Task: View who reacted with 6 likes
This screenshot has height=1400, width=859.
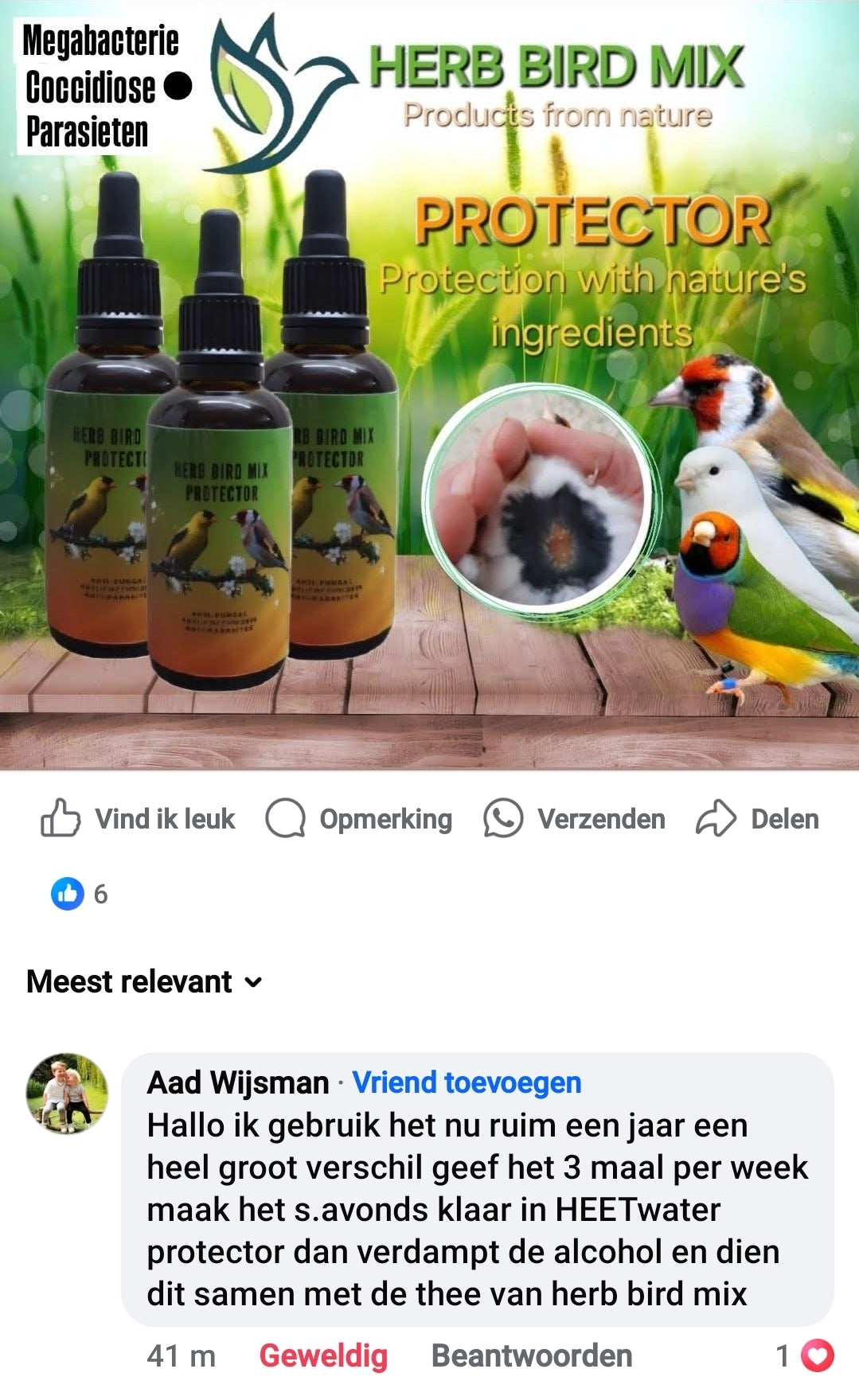Action: [80, 894]
